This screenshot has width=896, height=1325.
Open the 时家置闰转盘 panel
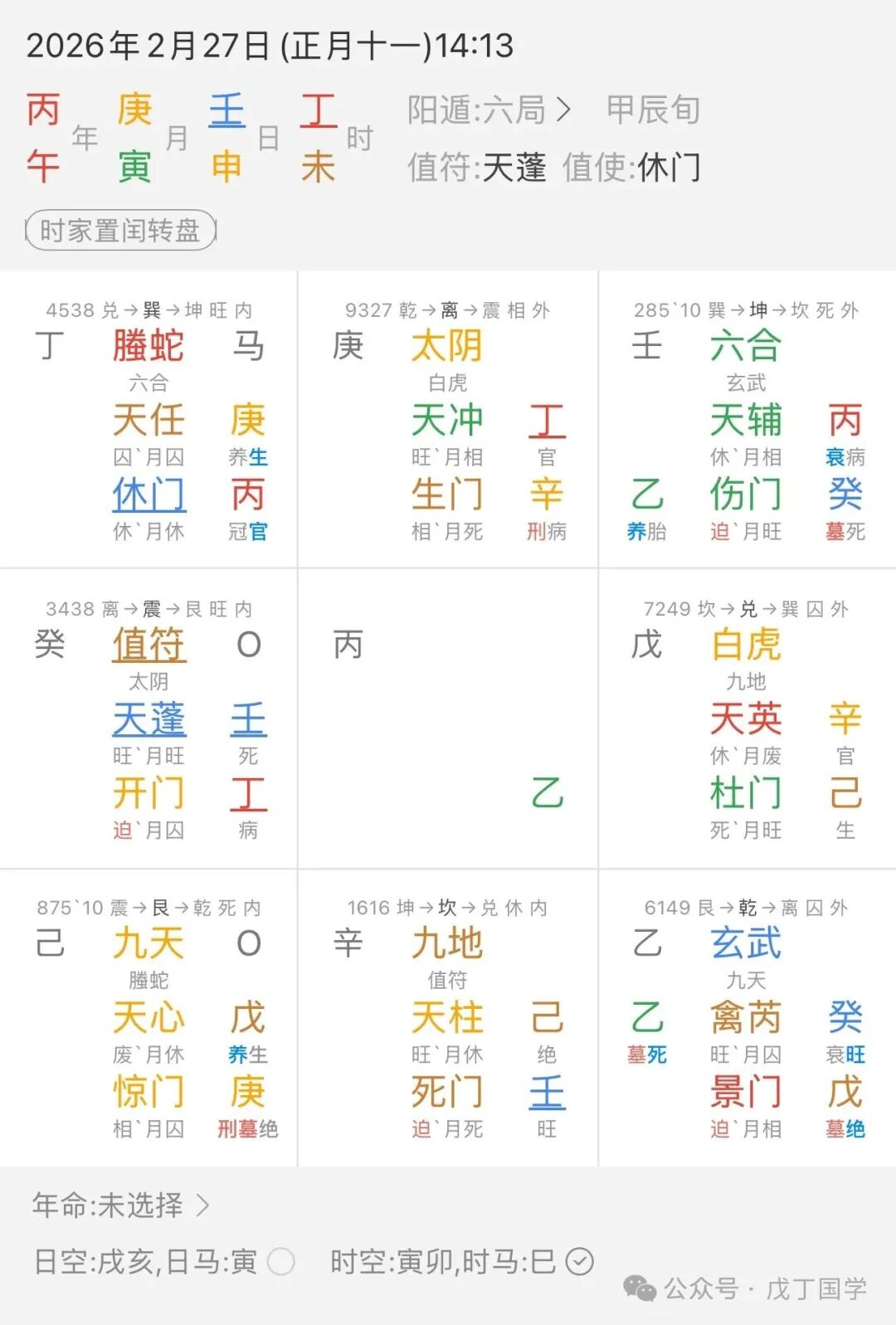coord(120,231)
